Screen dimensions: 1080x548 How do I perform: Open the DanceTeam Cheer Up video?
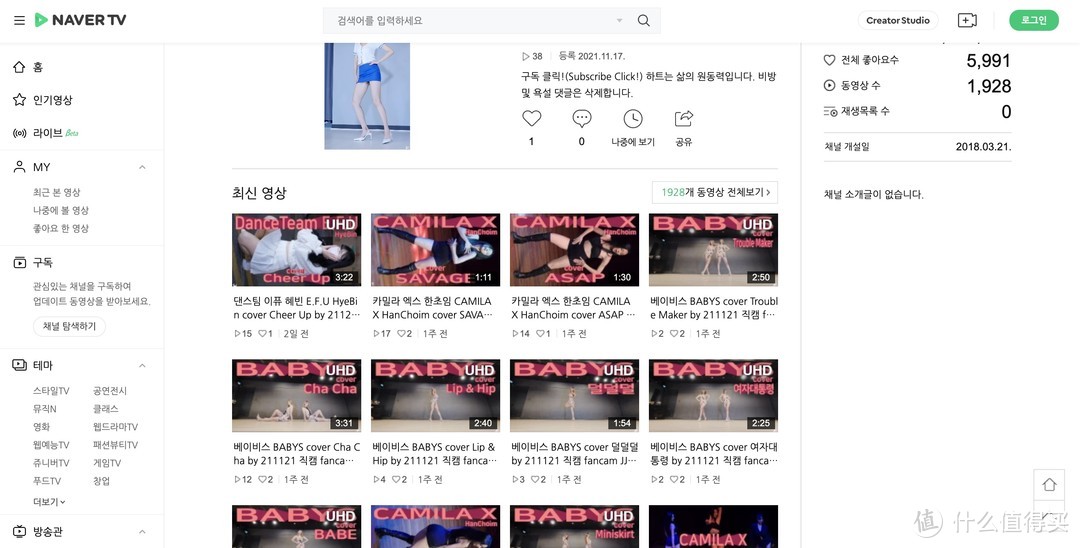tap(296, 250)
